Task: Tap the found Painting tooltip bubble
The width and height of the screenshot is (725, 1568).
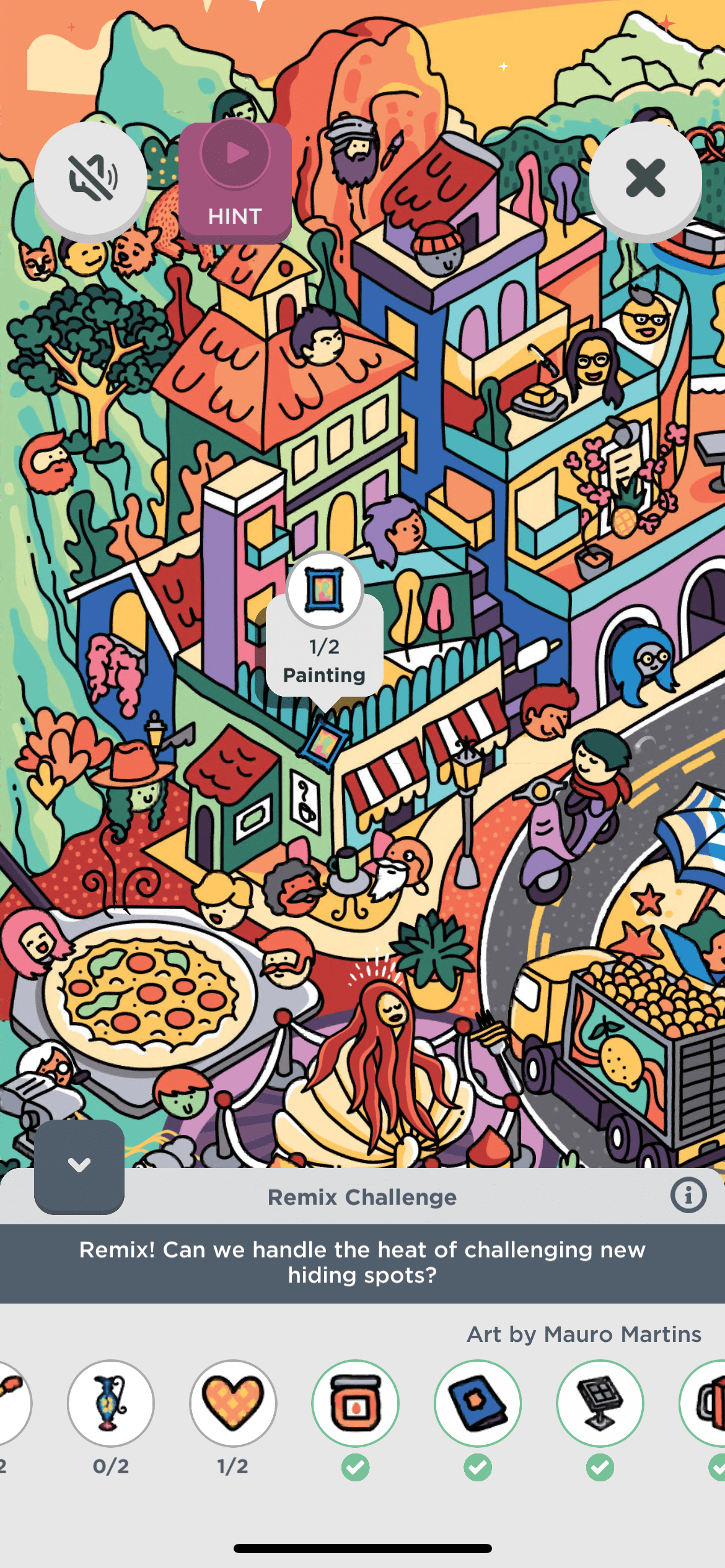Action: [324, 644]
